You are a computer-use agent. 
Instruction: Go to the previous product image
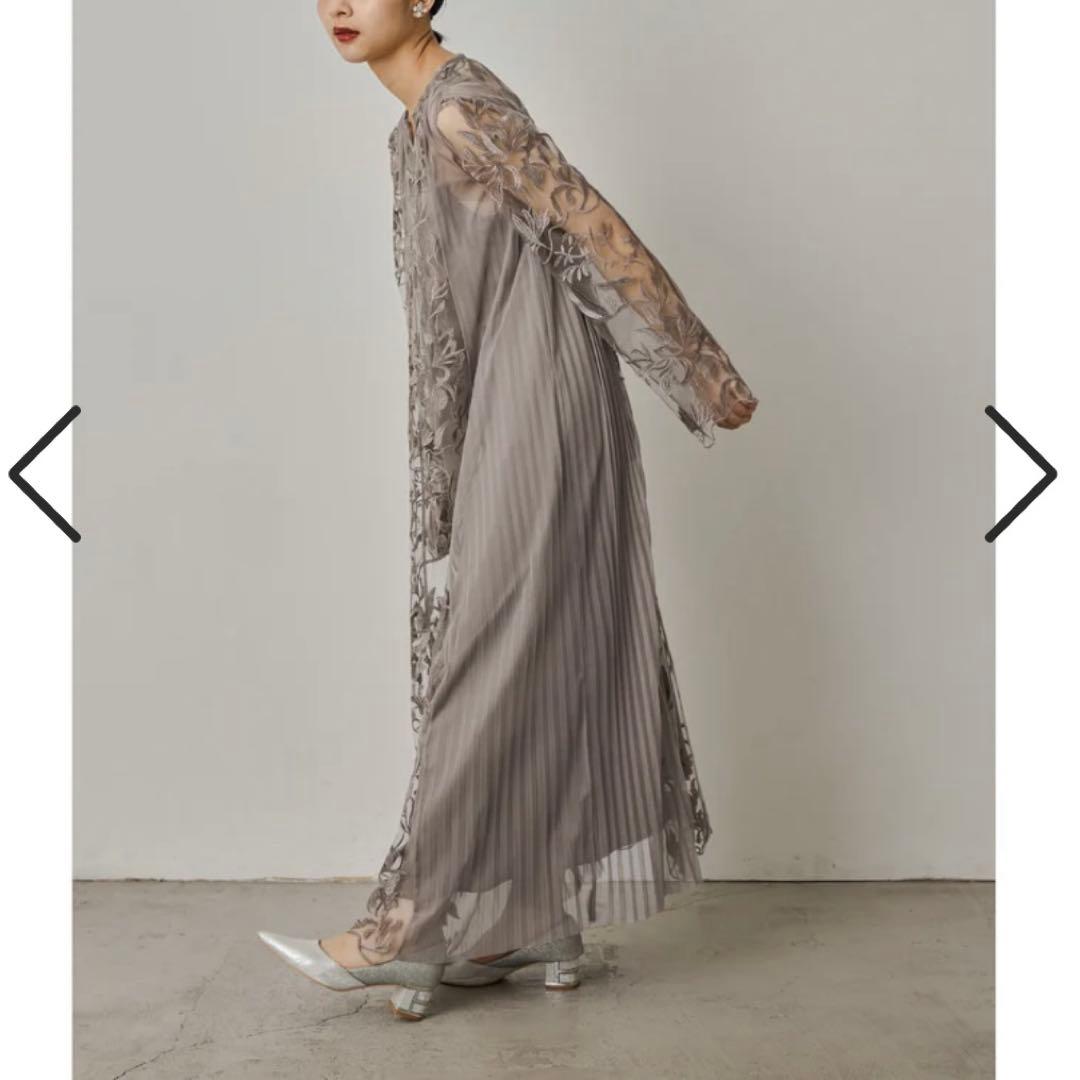[45, 474]
